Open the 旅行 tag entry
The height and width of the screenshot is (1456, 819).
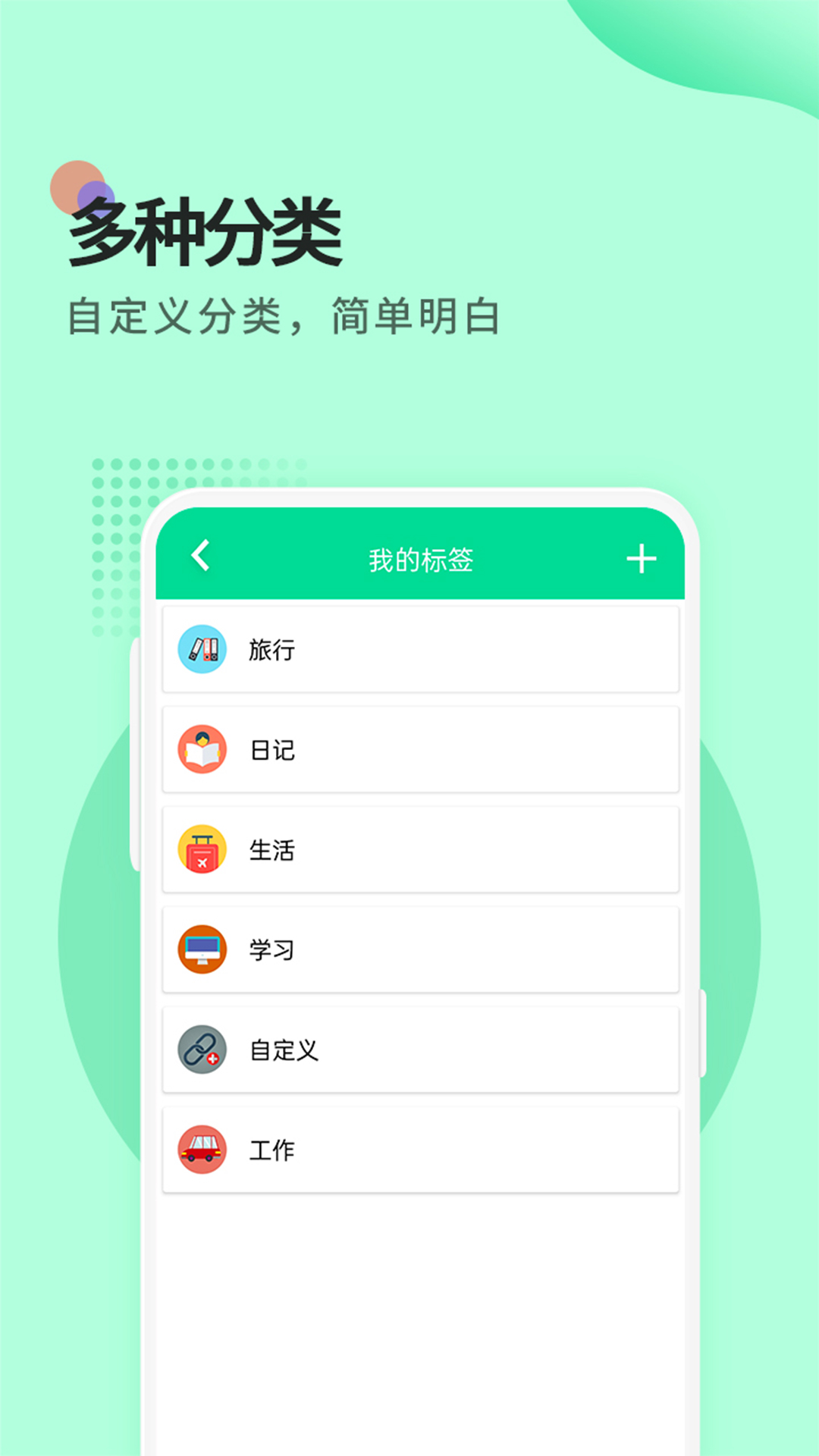419,649
